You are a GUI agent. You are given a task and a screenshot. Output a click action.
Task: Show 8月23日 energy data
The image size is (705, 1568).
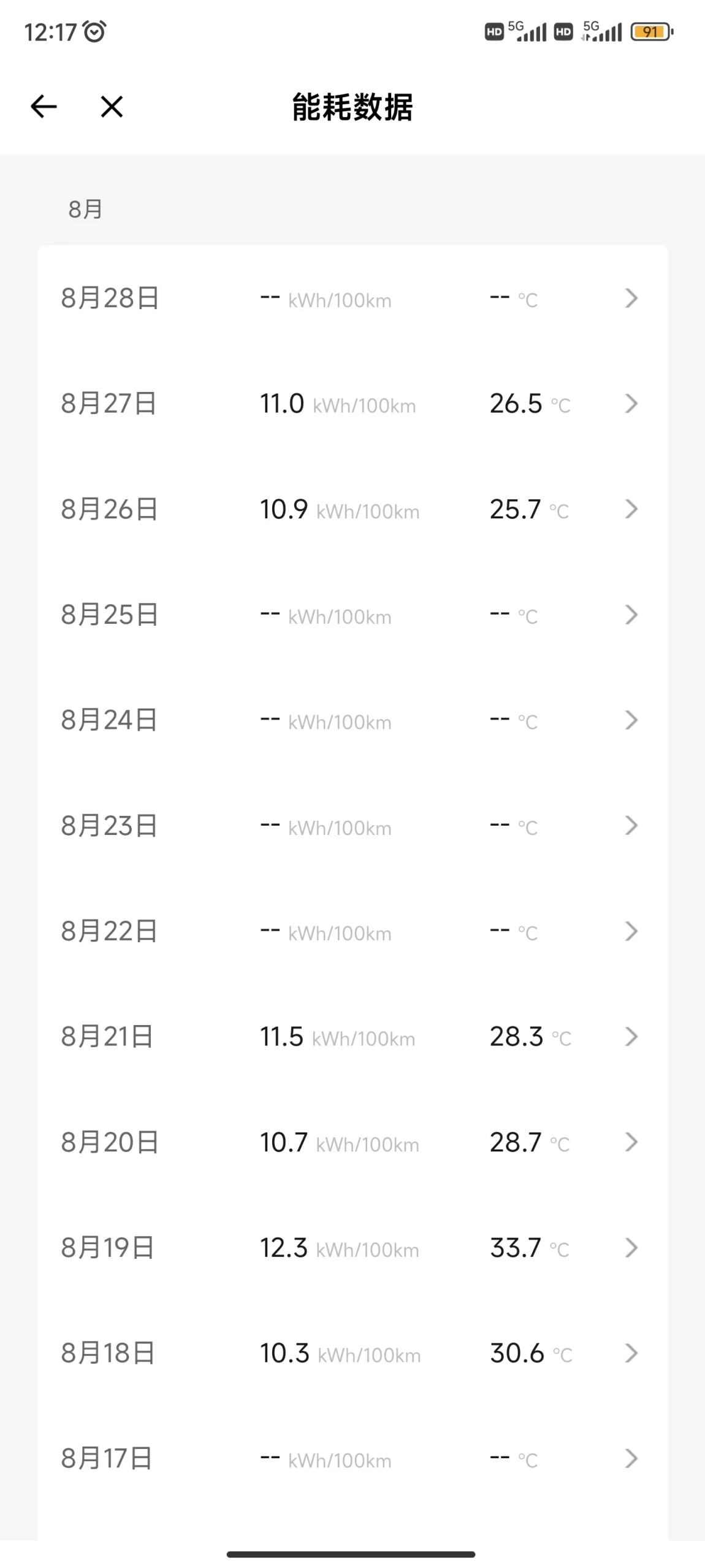352,826
